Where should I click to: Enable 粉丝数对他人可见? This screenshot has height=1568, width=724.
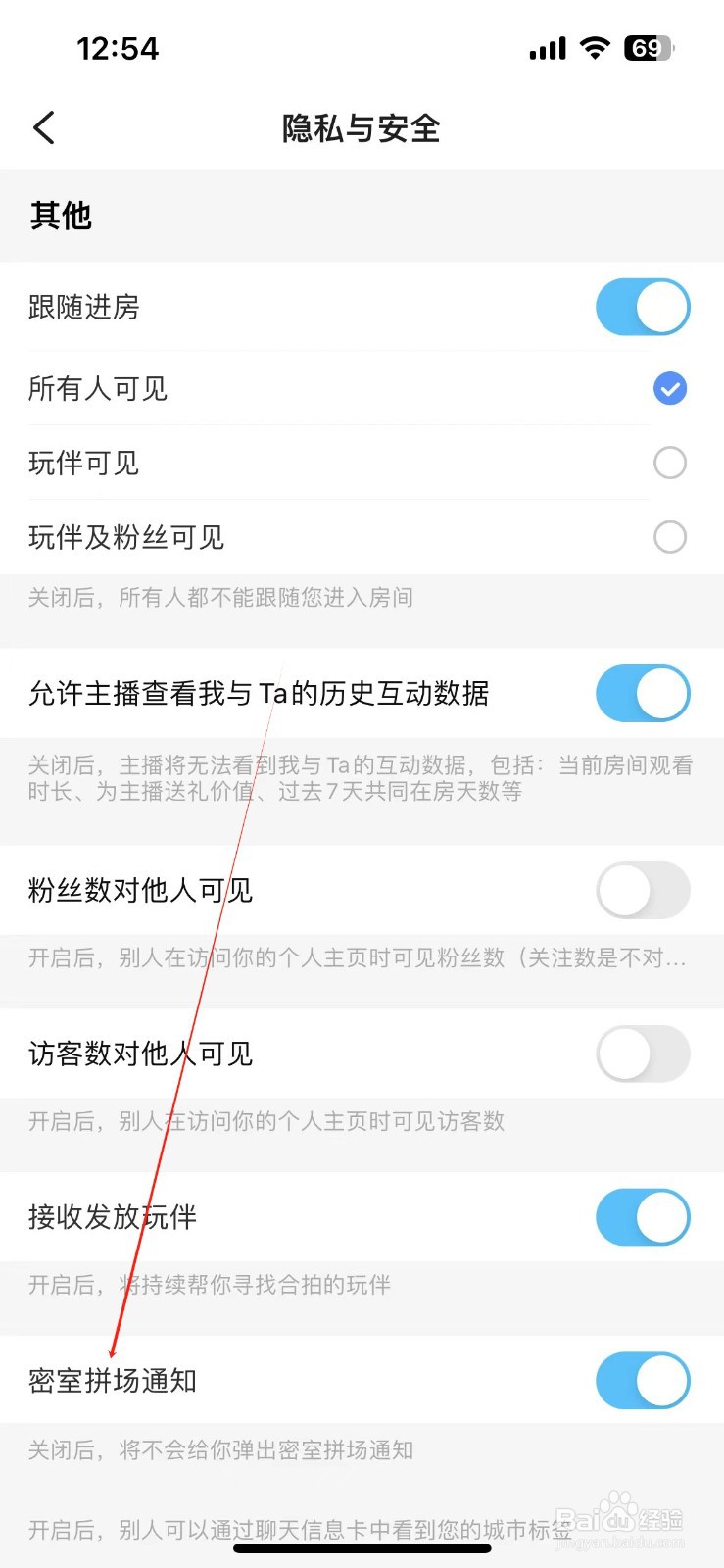pyautogui.click(x=643, y=891)
